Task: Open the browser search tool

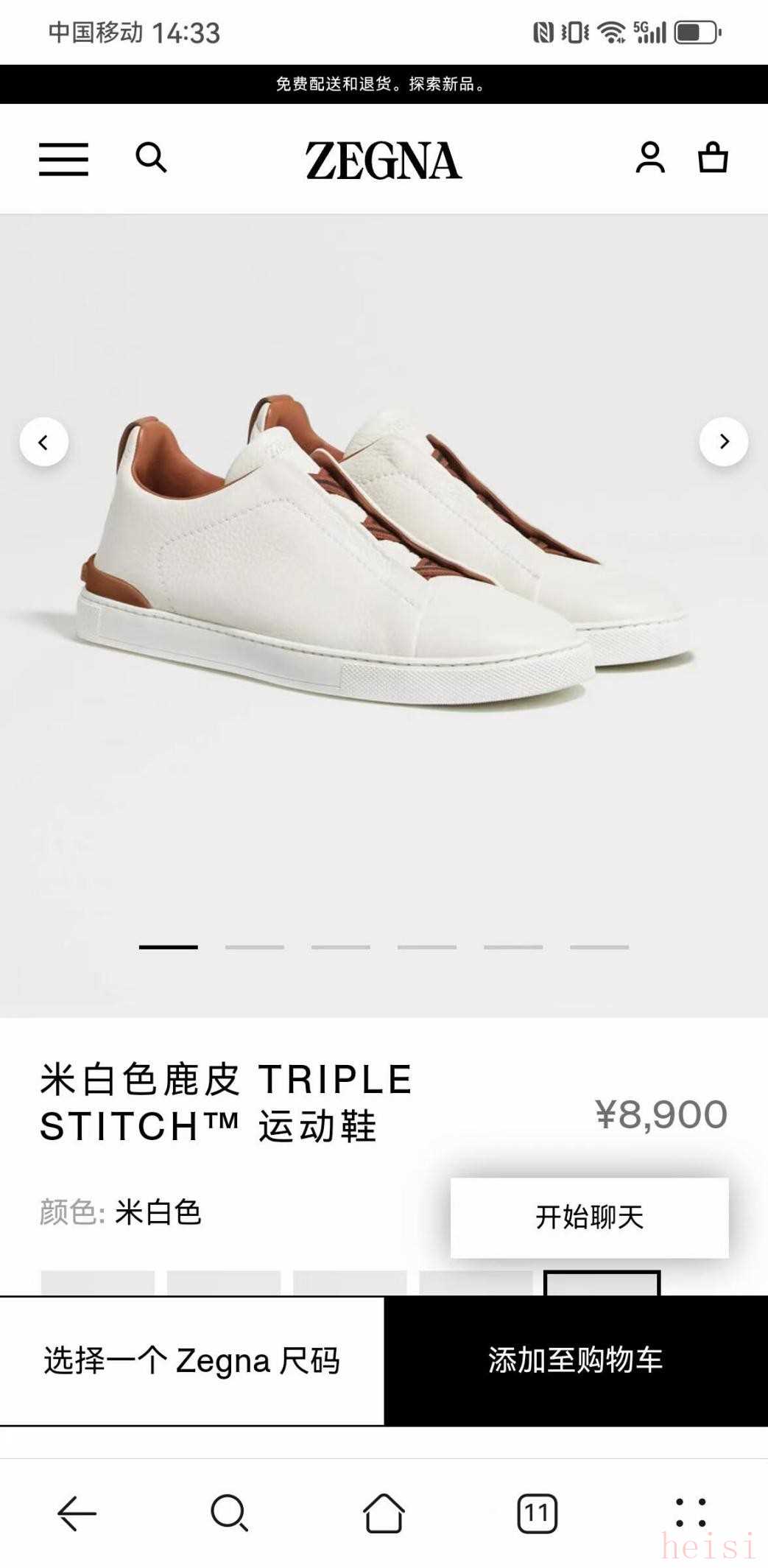Action: pos(229,1513)
